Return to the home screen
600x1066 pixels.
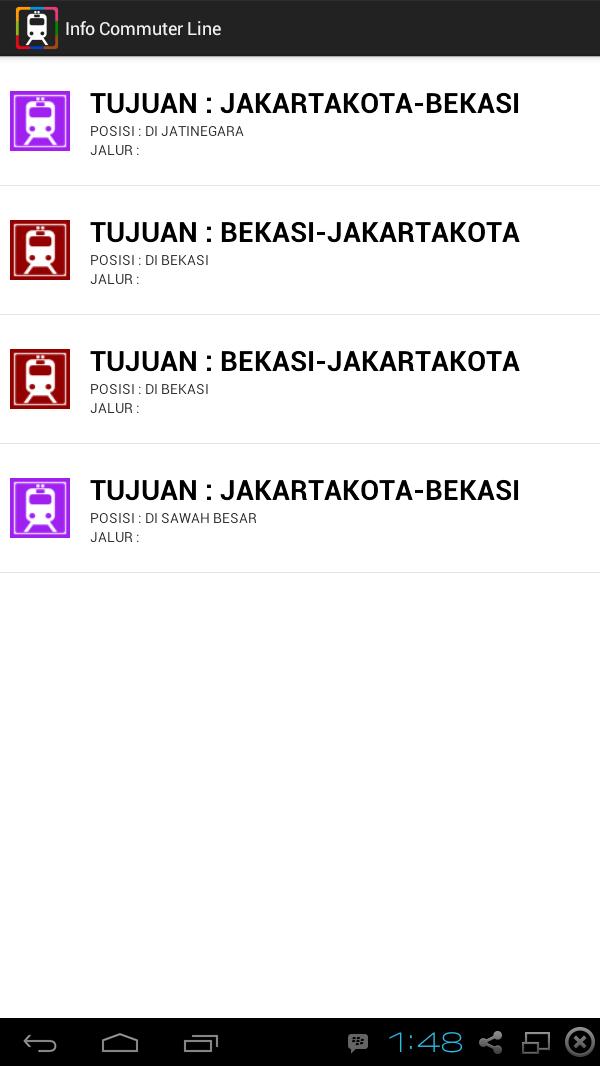(120, 1043)
